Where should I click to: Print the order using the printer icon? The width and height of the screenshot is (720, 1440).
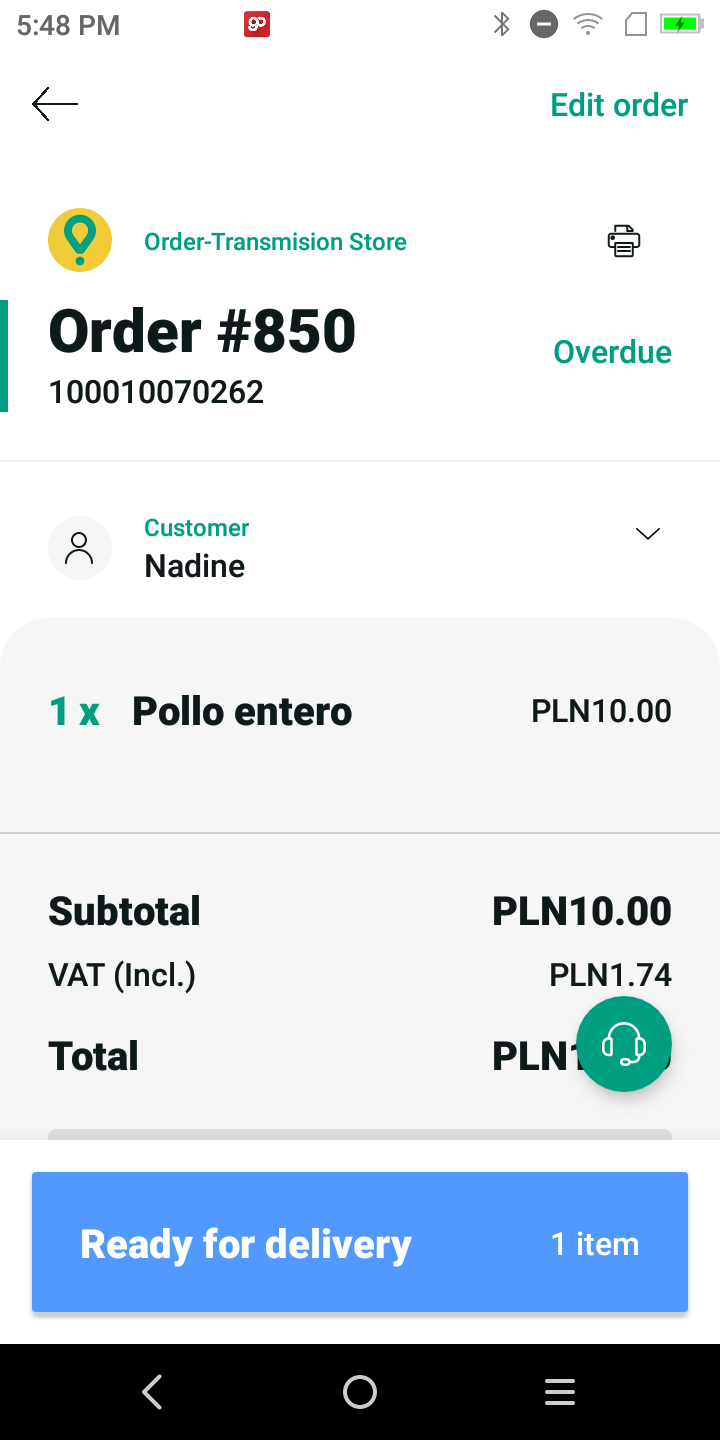pos(624,241)
